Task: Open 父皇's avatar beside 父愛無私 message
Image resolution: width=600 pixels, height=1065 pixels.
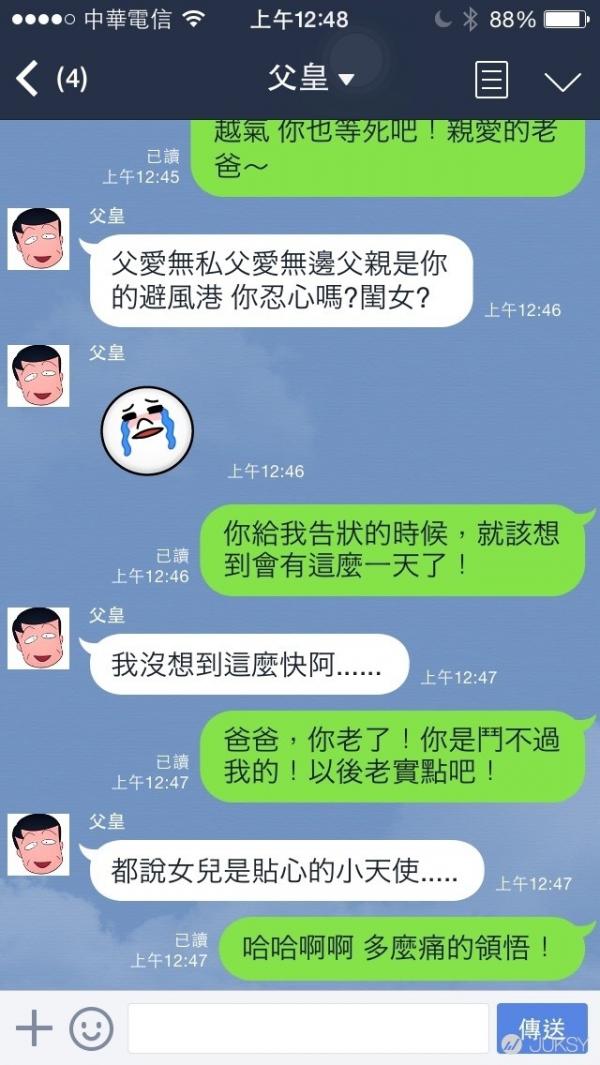Action: point(39,240)
